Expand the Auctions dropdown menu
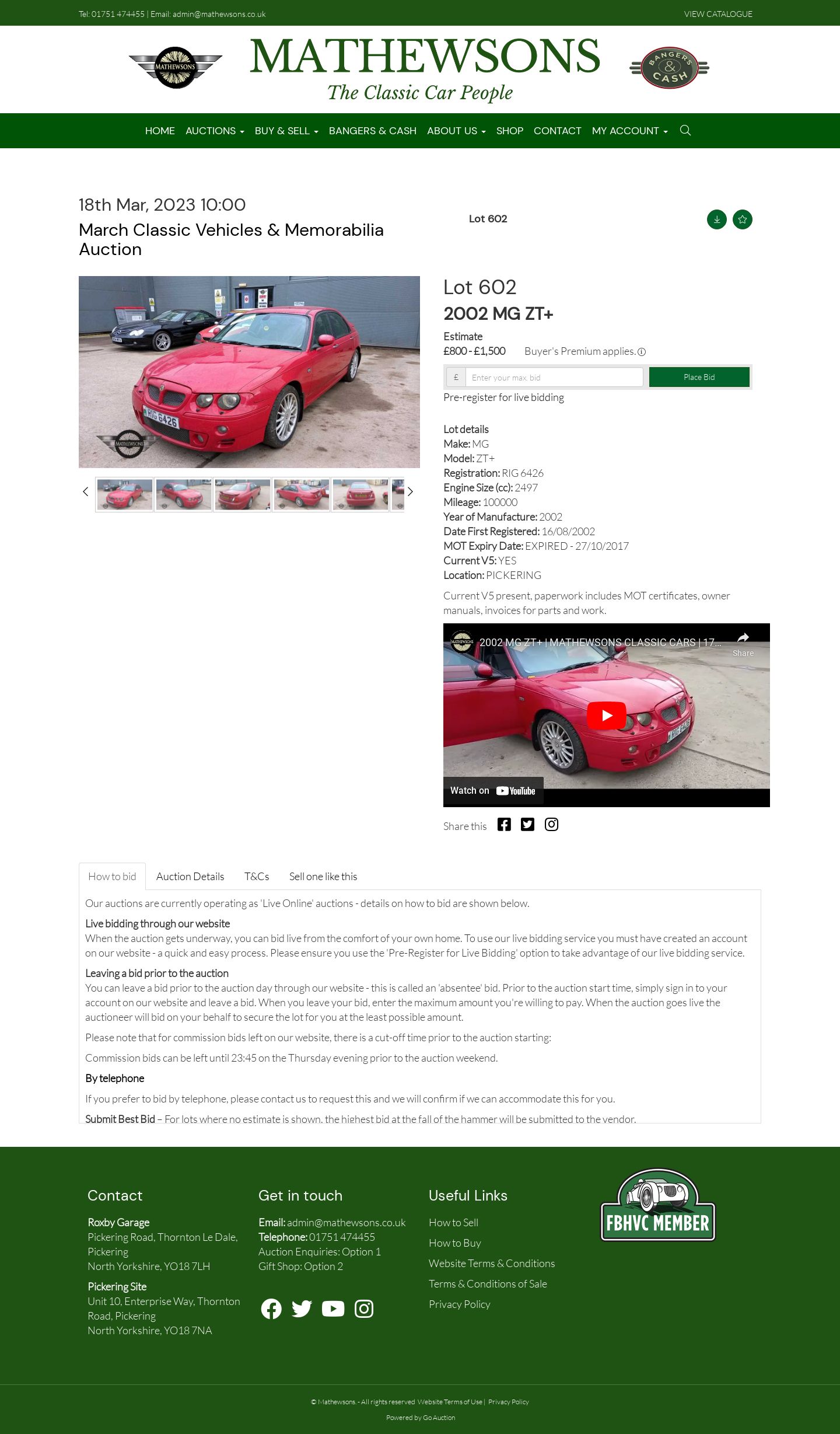 point(214,131)
